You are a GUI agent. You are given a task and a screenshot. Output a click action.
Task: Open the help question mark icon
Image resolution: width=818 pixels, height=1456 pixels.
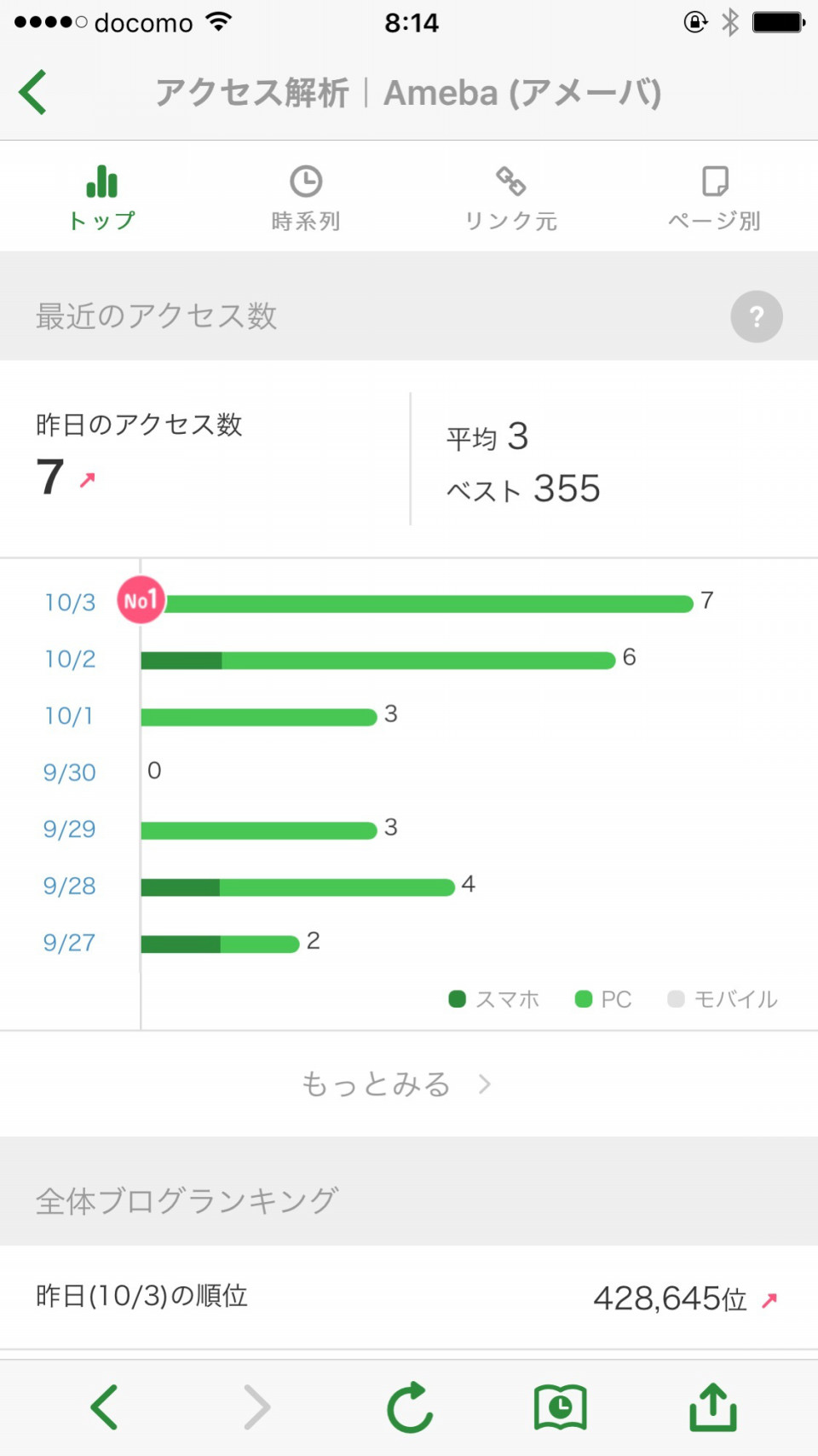(x=757, y=317)
